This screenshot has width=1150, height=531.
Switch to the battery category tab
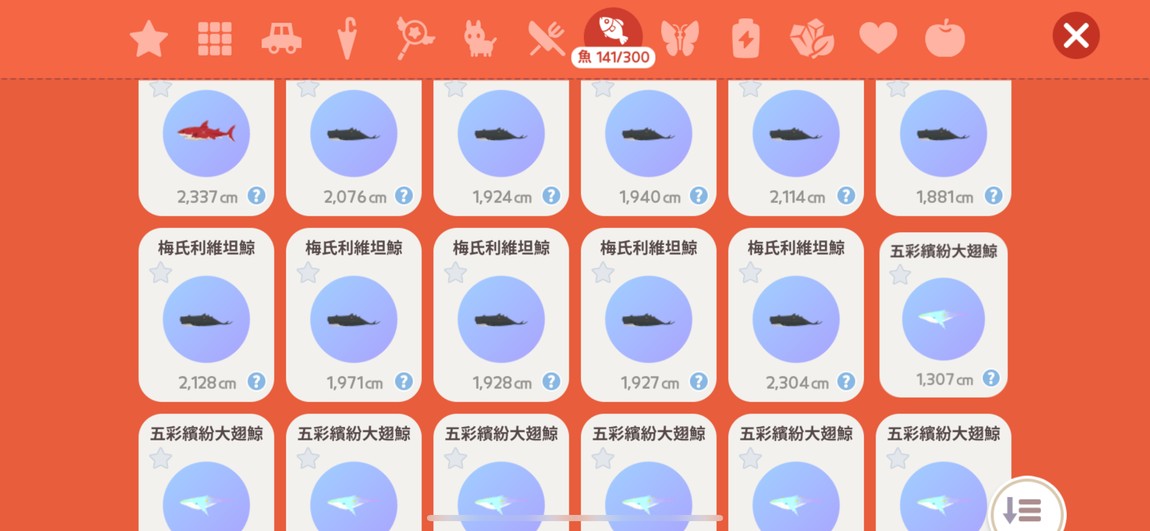pyautogui.click(x=746, y=39)
